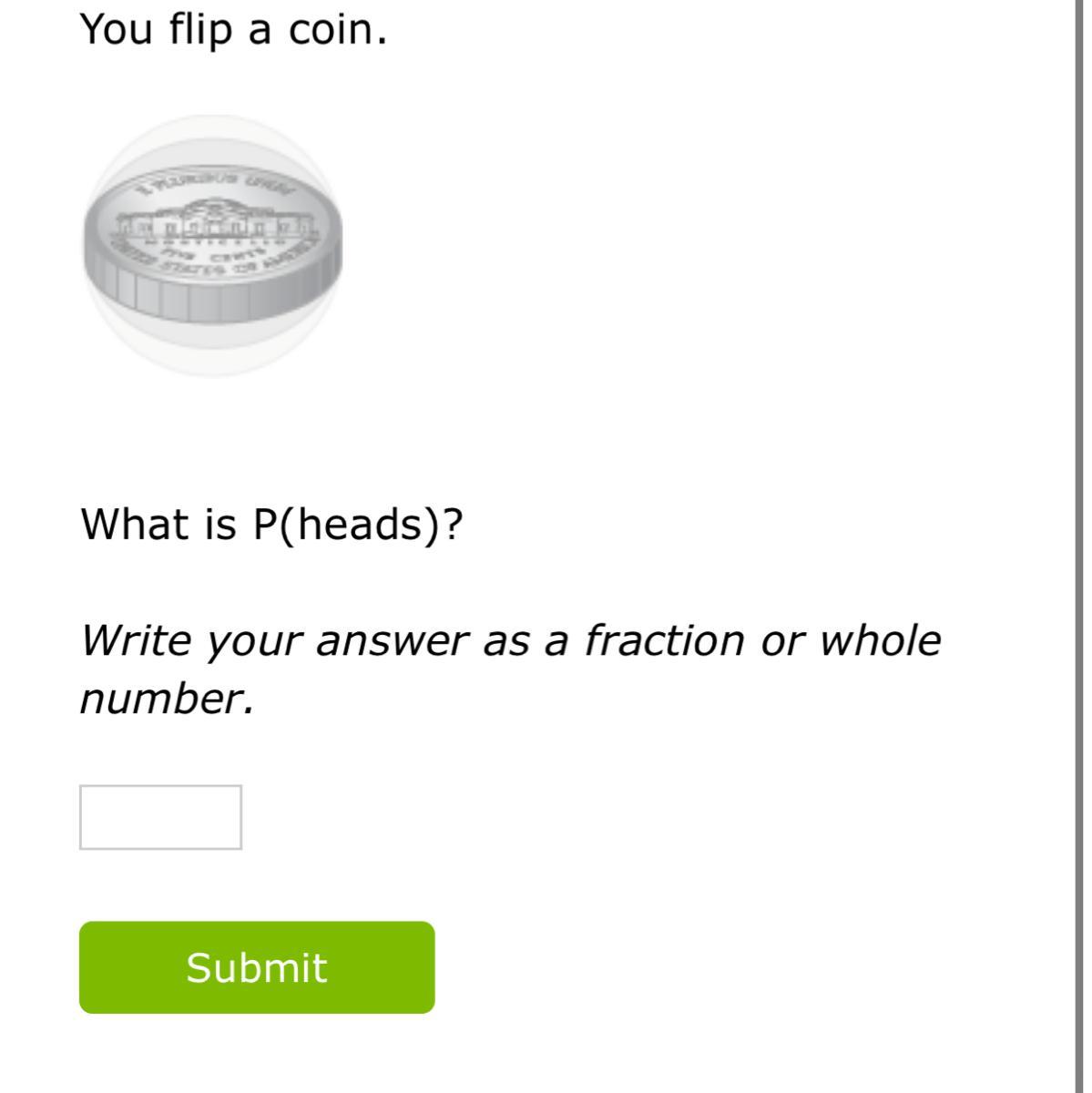Submit the probability answer
This screenshot has height=1093, width=1092.
257,966
